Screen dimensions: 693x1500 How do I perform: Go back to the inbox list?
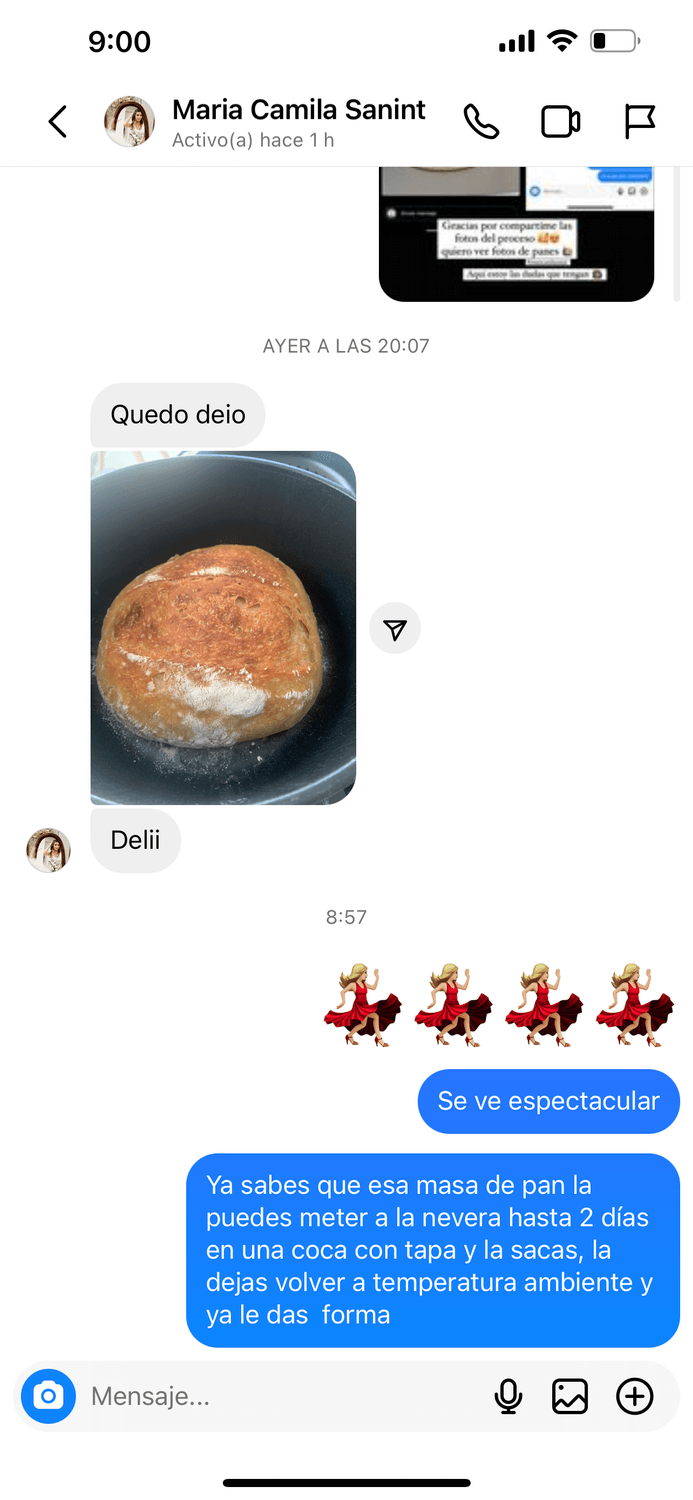(x=58, y=122)
